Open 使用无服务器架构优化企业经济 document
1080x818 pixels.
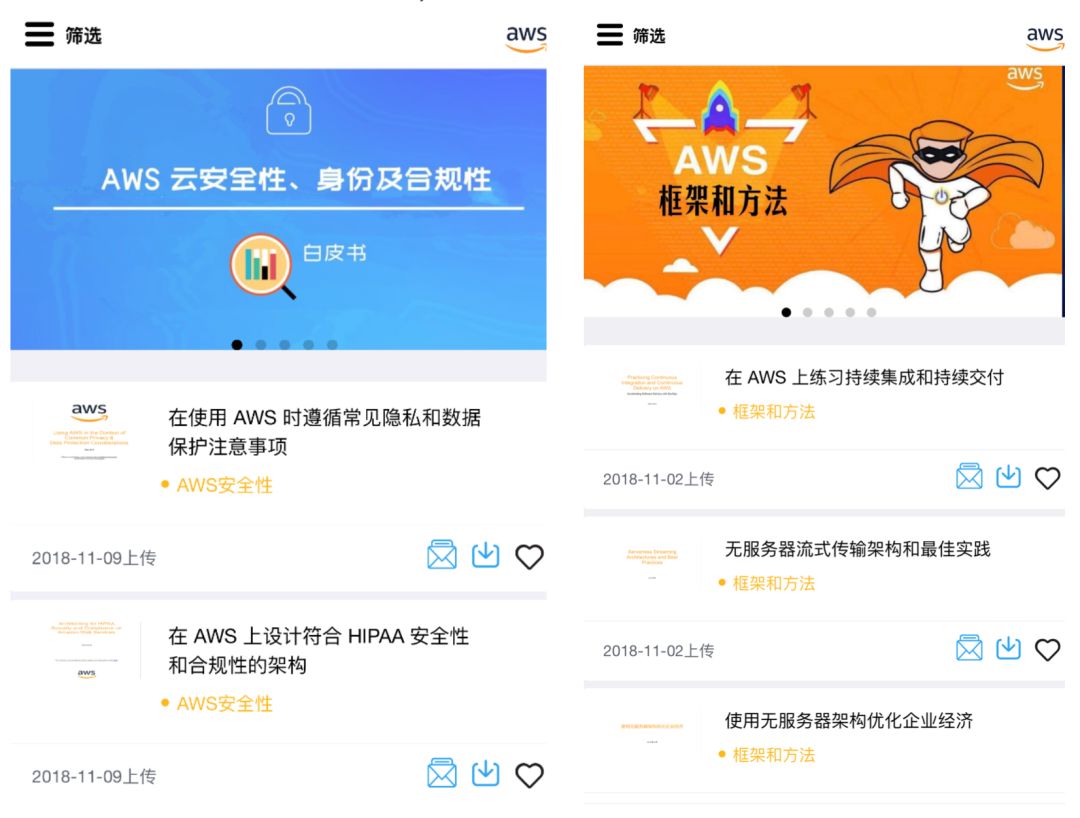tap(848, 721)
